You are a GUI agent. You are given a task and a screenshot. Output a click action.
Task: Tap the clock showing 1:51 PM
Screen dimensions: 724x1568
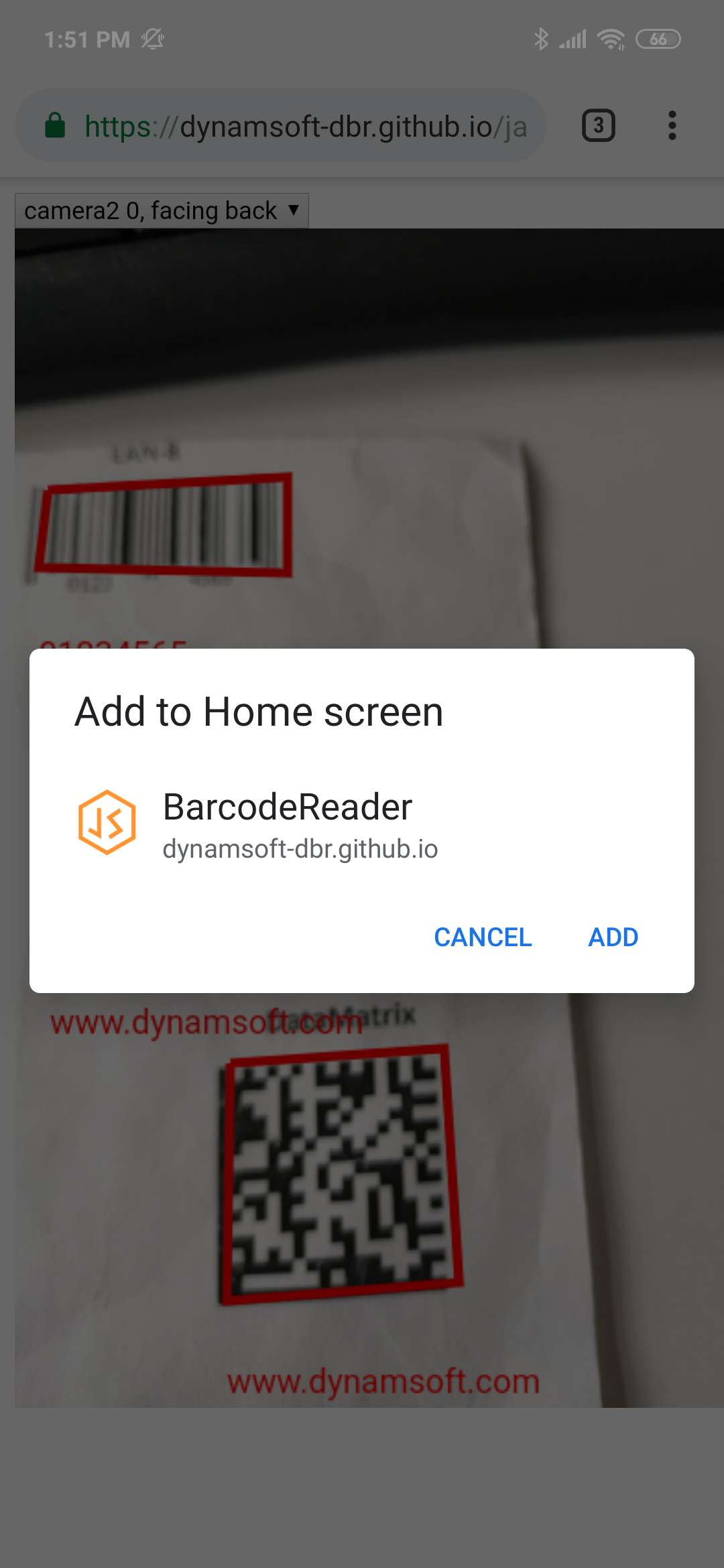click(86, 39)
